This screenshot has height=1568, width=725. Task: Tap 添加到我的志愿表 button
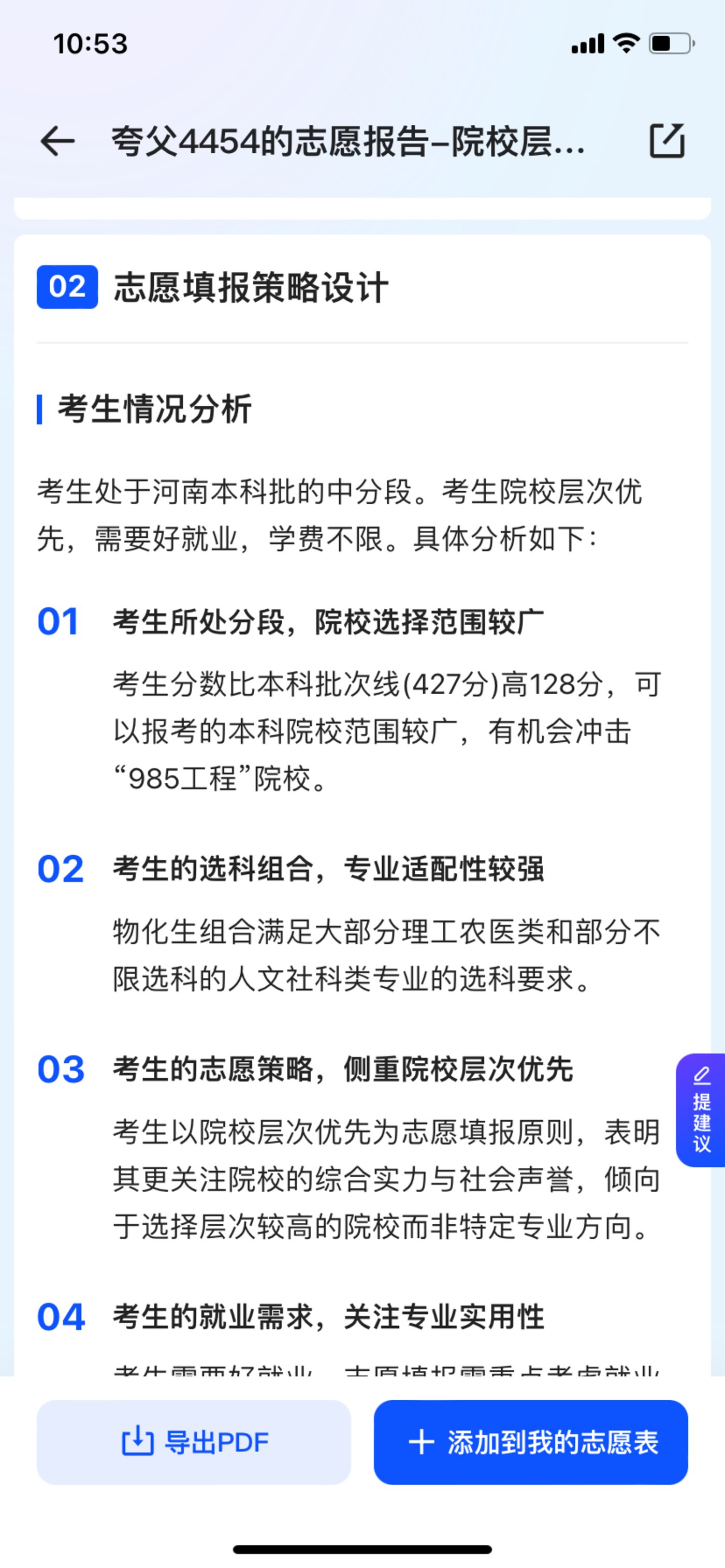pyautogui.click(x=531, y=1441)
